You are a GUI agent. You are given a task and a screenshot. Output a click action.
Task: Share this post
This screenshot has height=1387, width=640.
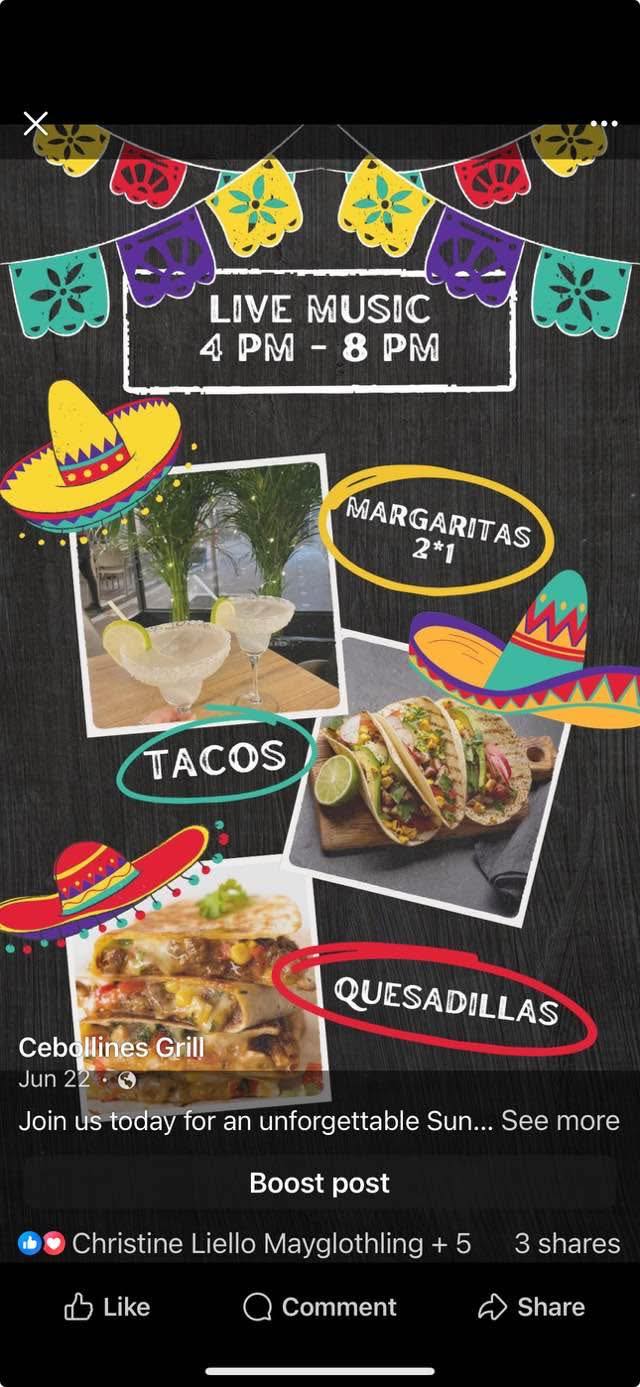point(532,1306)
